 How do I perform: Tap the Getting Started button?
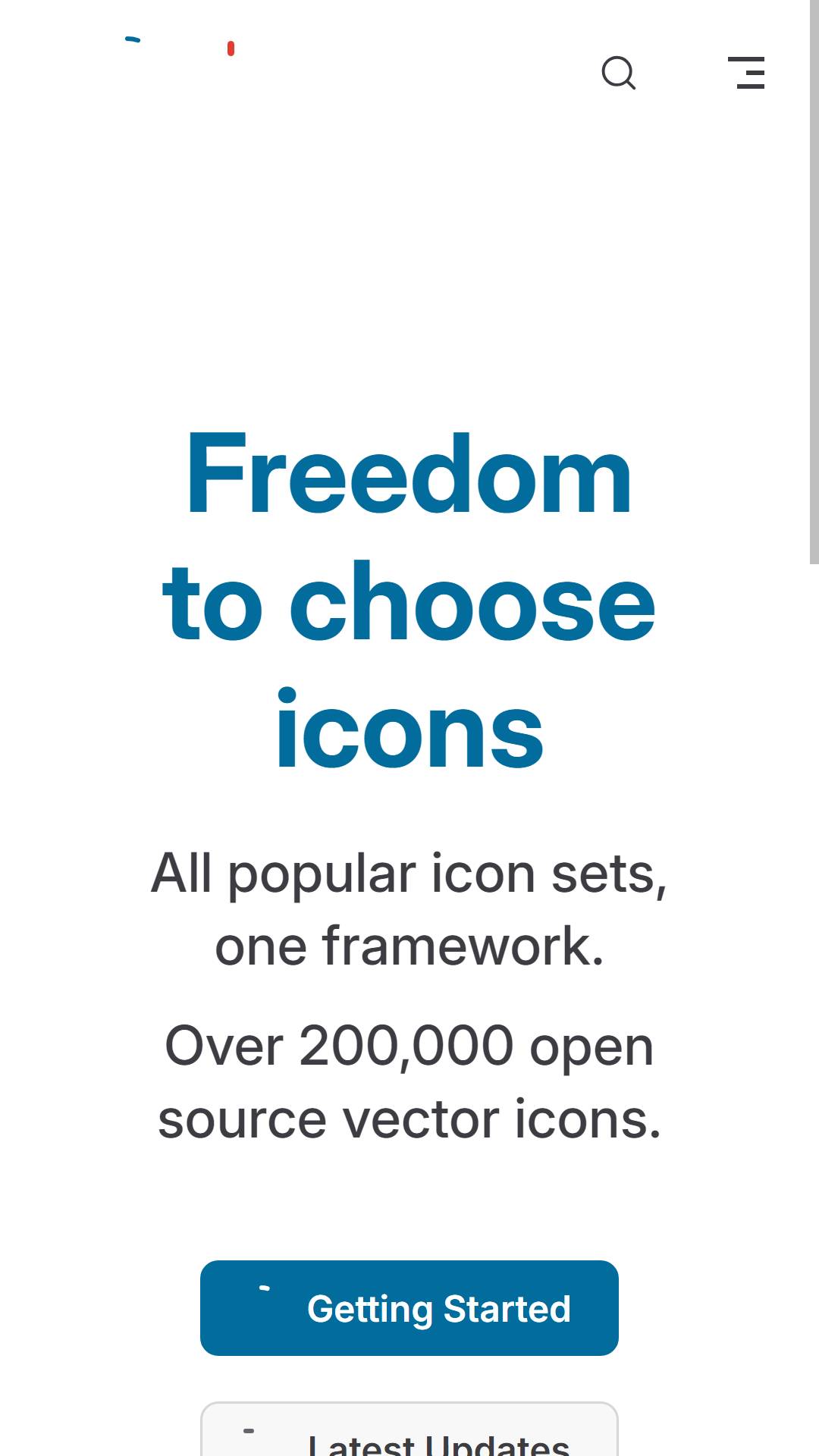(x=409, y=1308)
